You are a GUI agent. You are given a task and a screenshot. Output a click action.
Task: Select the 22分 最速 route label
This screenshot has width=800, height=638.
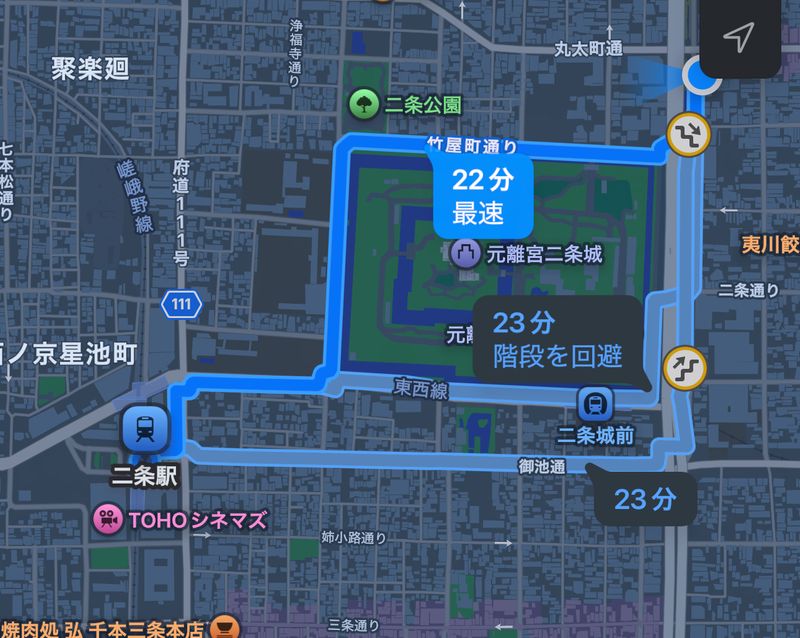pyautogui.click(x=483, y=195)
